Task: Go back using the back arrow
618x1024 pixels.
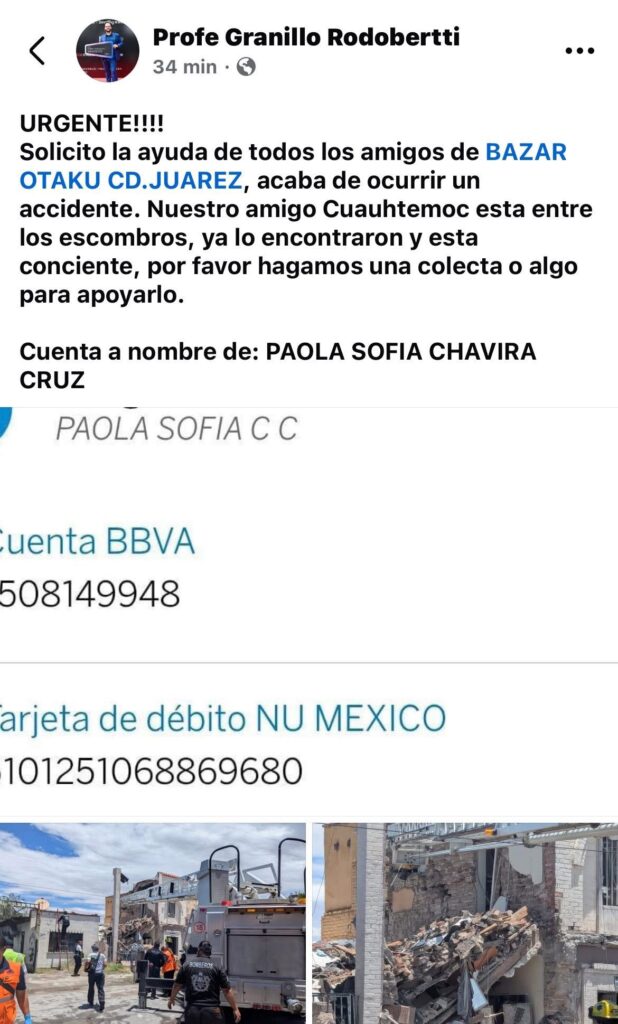Action: click(37, 51)
